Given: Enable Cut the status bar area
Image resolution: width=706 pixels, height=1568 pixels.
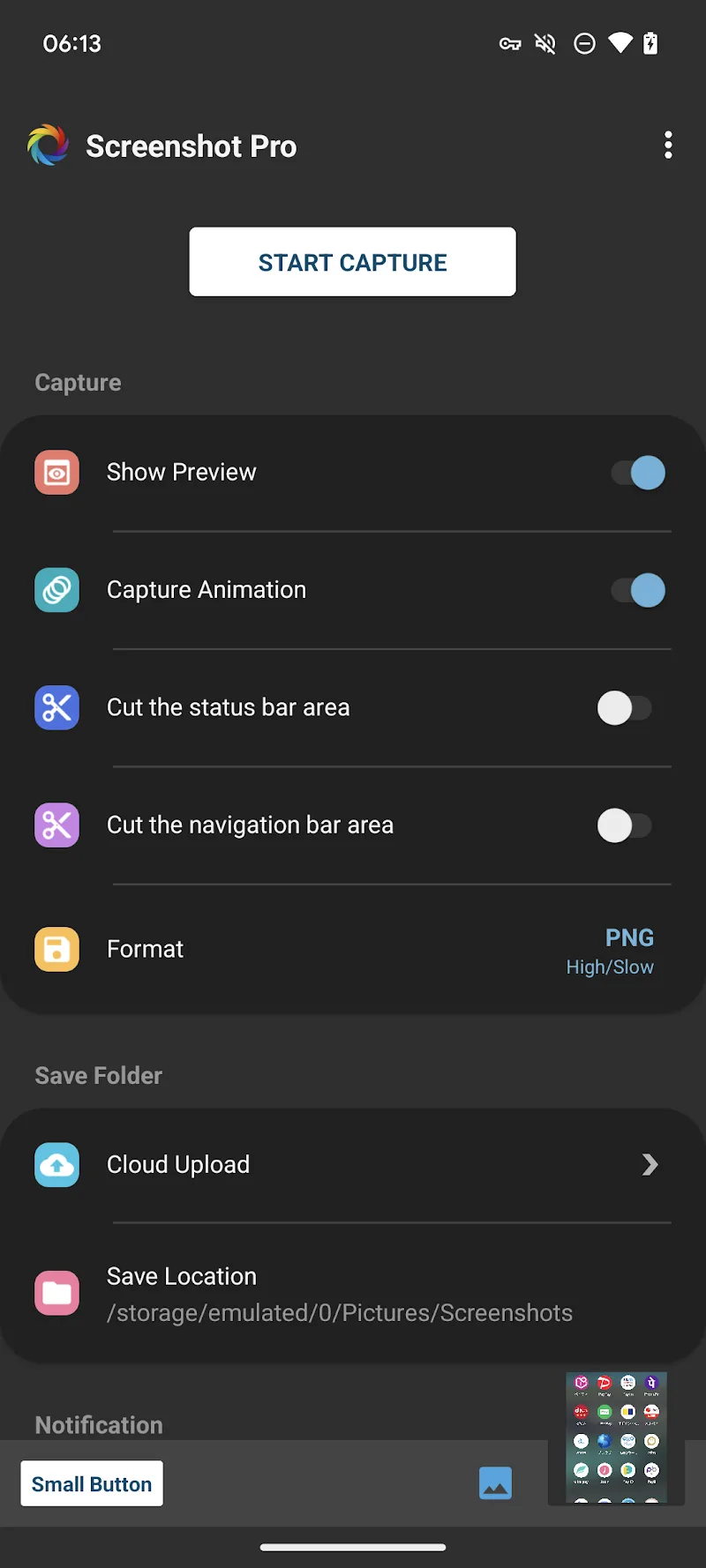Looking at the screenshot, I should pyautogui.click(x=625, y=707).
